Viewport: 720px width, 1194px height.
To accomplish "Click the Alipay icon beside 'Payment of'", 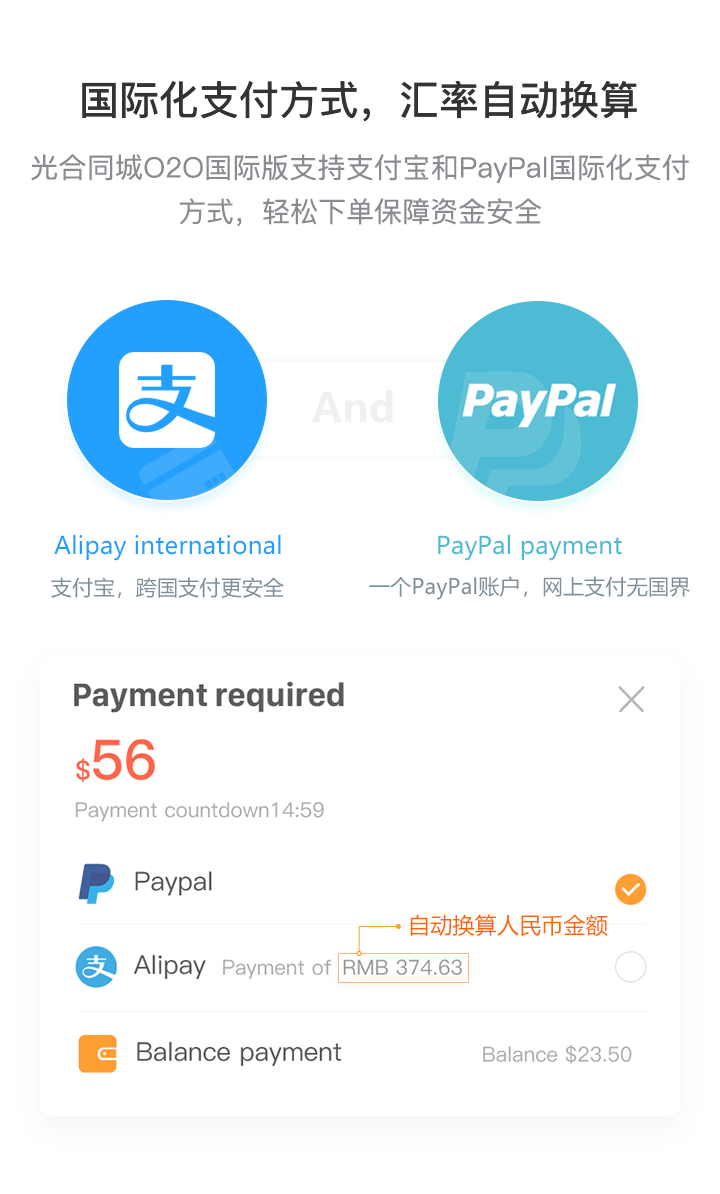I will pos(96,967).
